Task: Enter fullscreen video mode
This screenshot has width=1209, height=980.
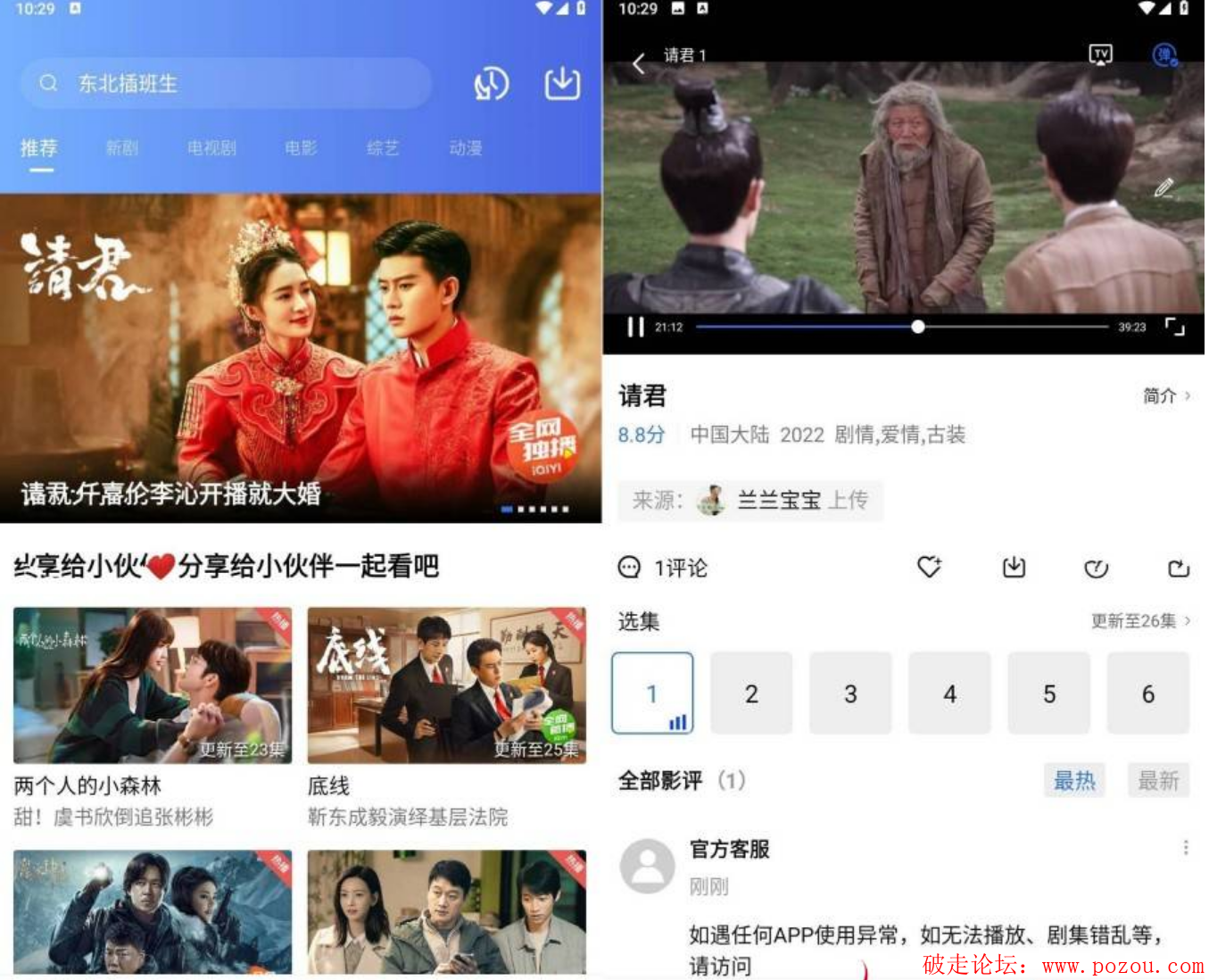Action: coord(1174,328)
